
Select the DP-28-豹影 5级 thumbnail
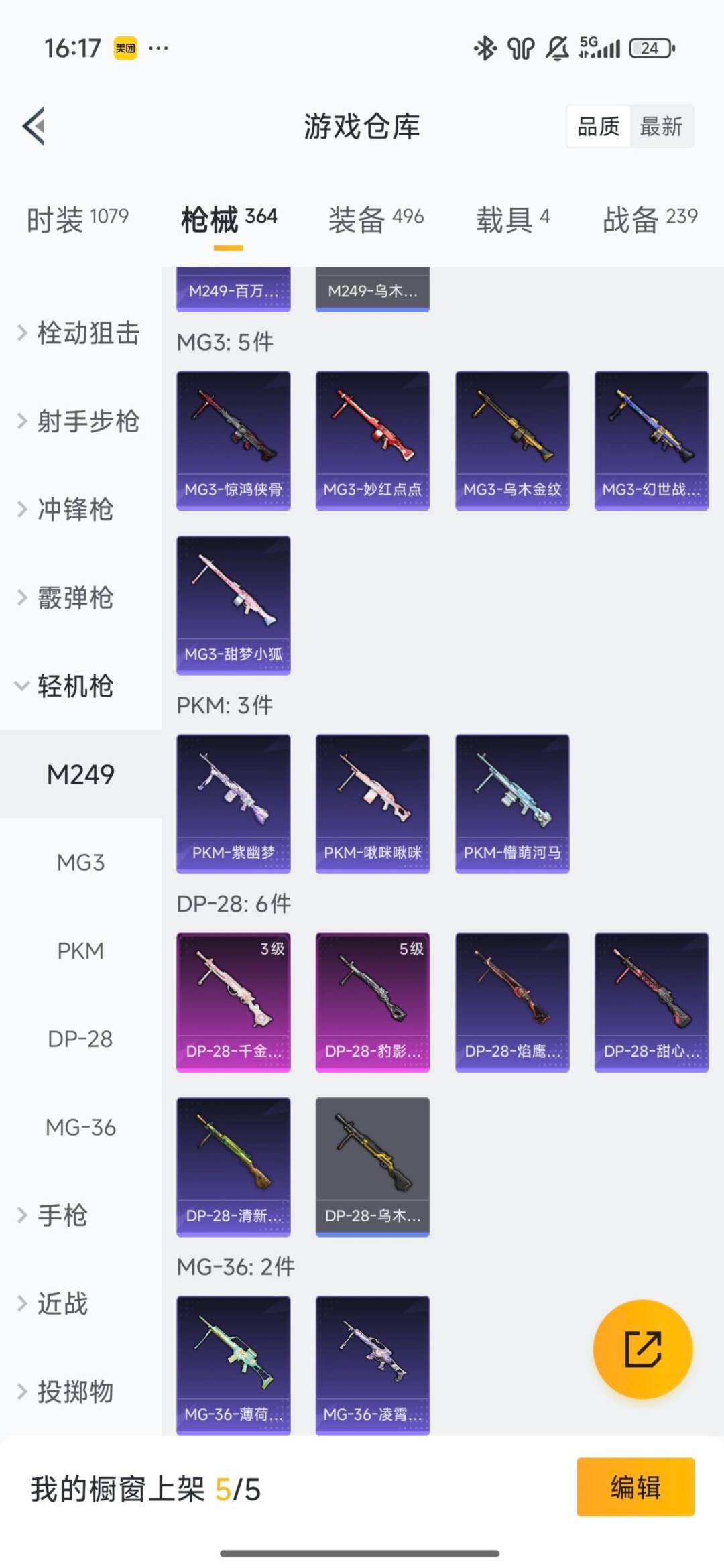click(x=372, y=1002)
